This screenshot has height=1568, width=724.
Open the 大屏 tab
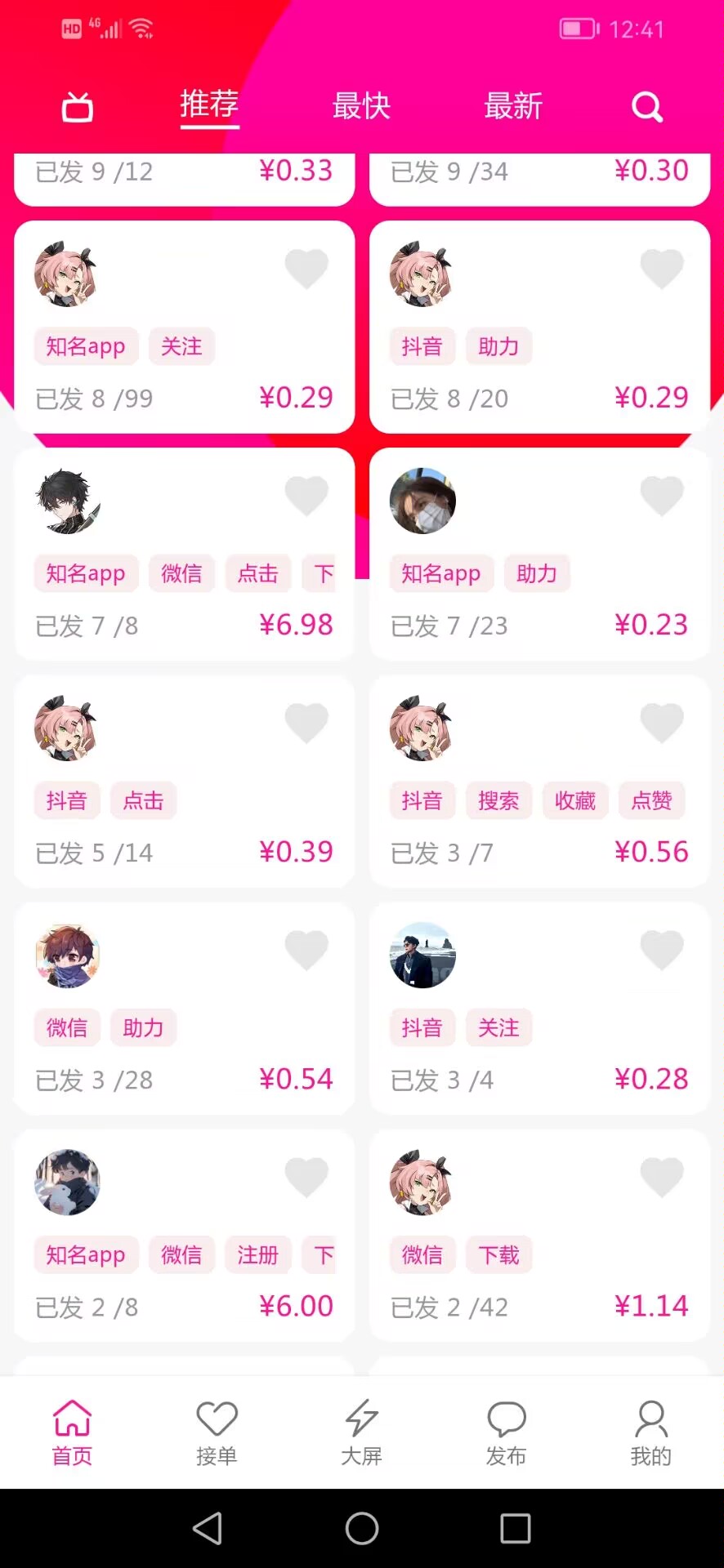(x=361, y=1433)
